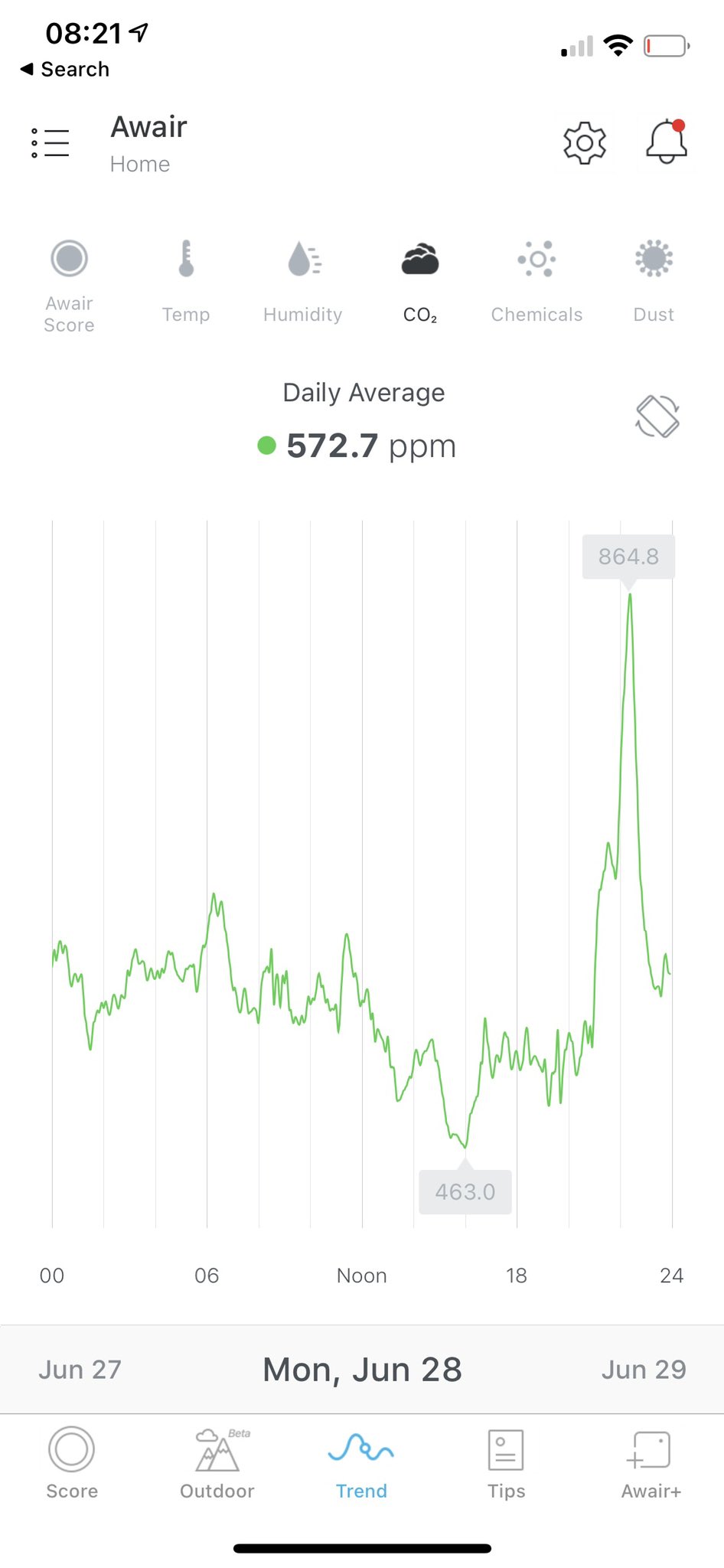This screenshot has width=724, height=1568.
Task: Go to previous day Jun 27
Action: tap(80, 1370)
